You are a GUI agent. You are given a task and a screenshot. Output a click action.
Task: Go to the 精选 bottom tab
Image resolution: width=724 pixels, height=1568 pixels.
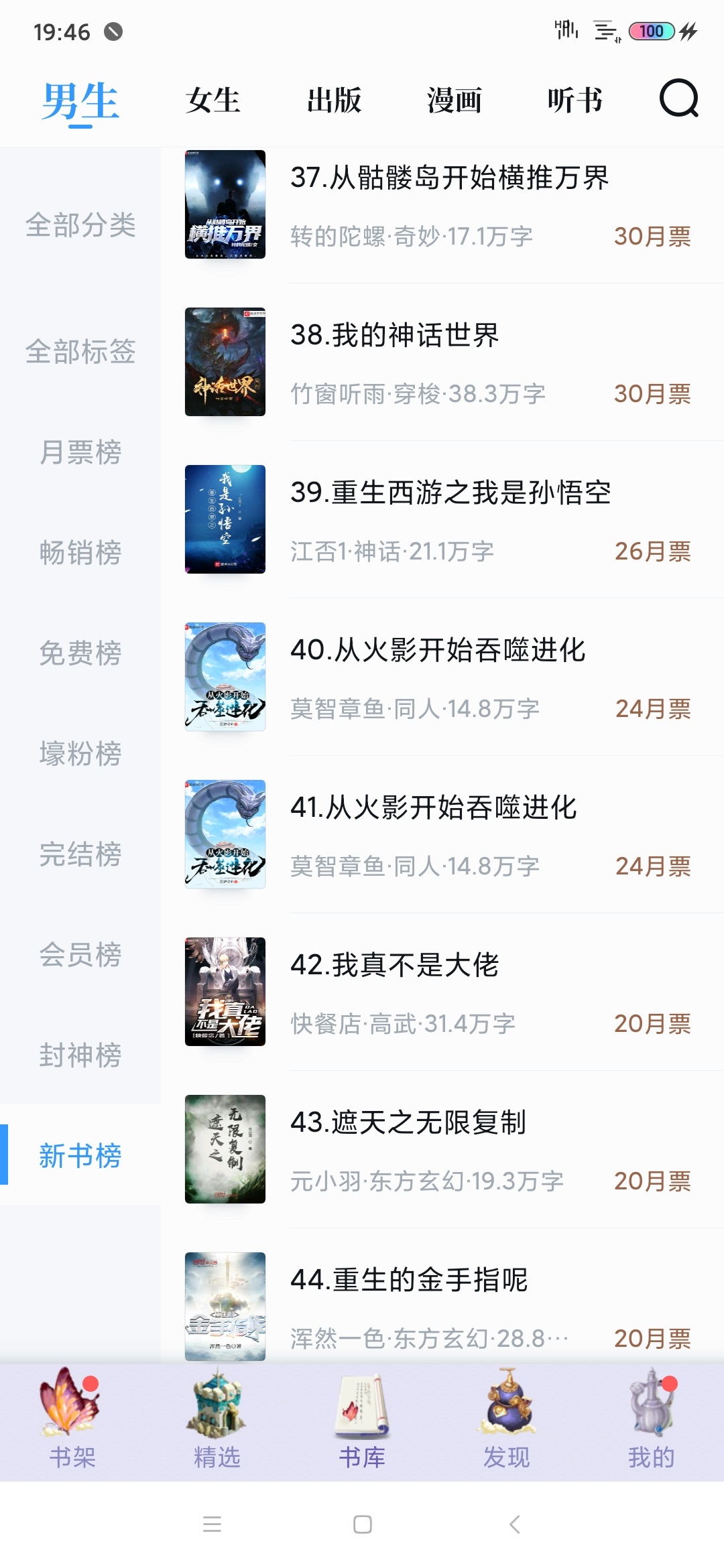coord(217,1421)
